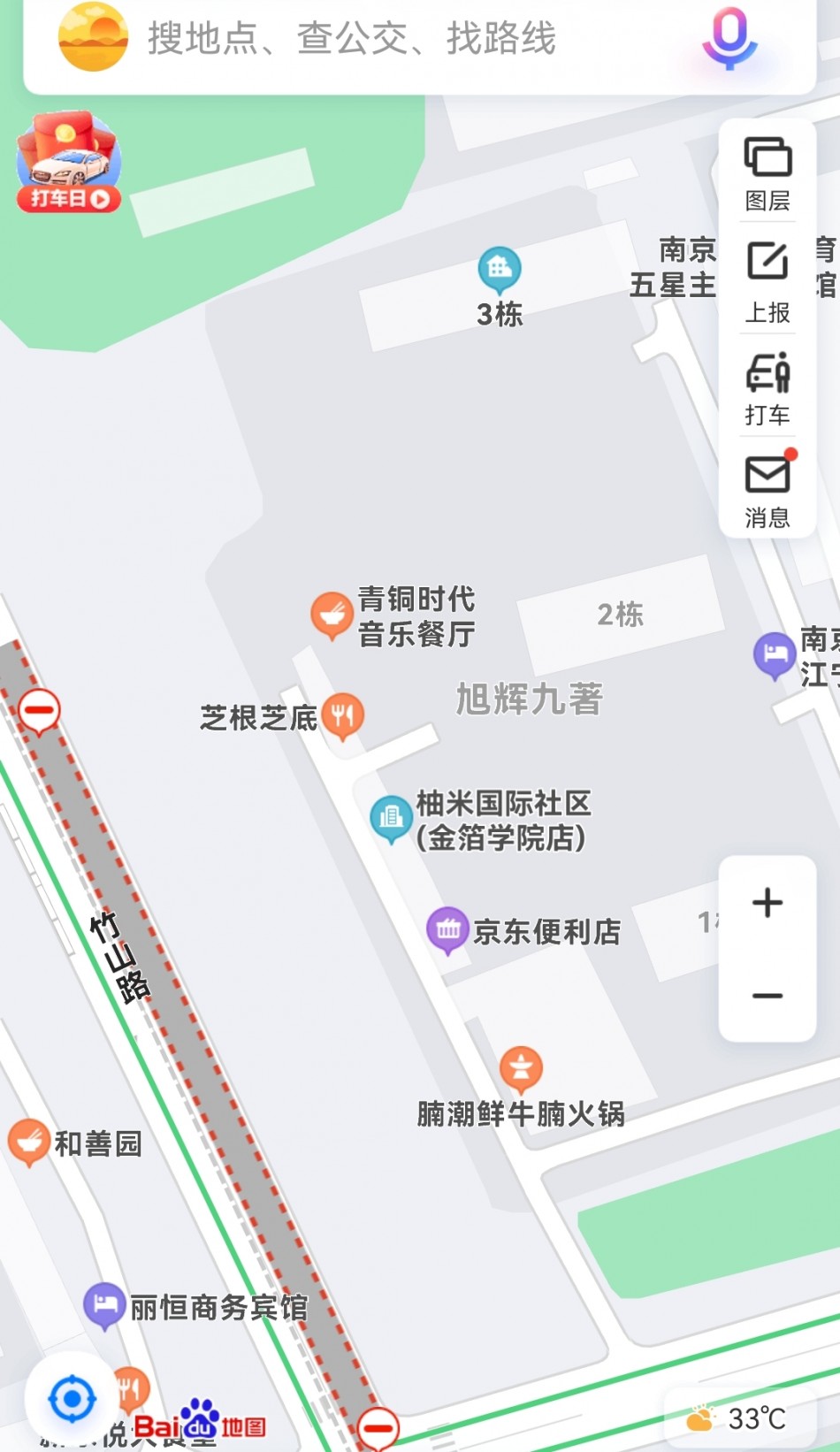The width and height of the screenshot is (840, 1452).
Task: Start voice search with the microphone
Action: [729, 38]
